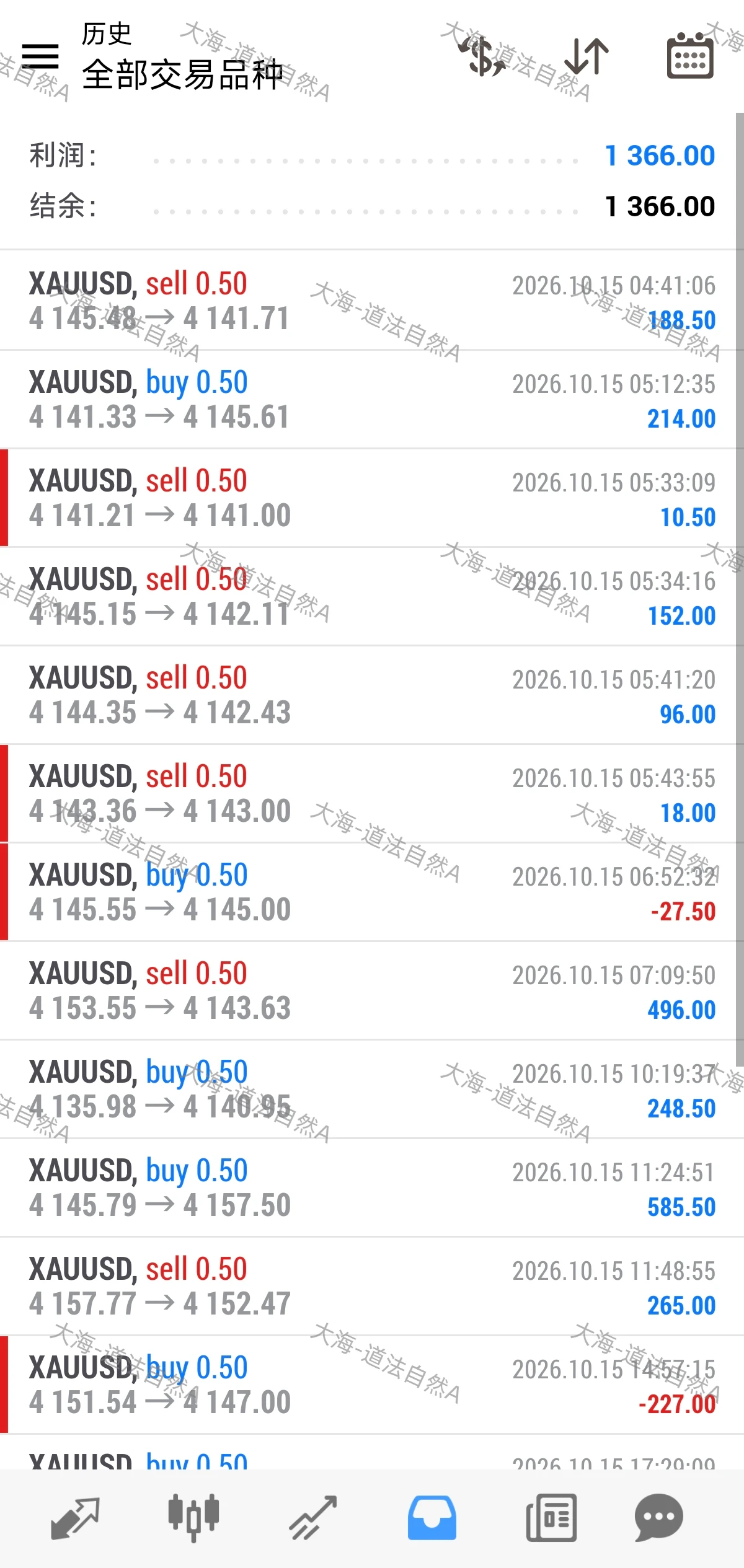Switch to the Quotes tab
744x1568 pixels.
[75, 1518]
